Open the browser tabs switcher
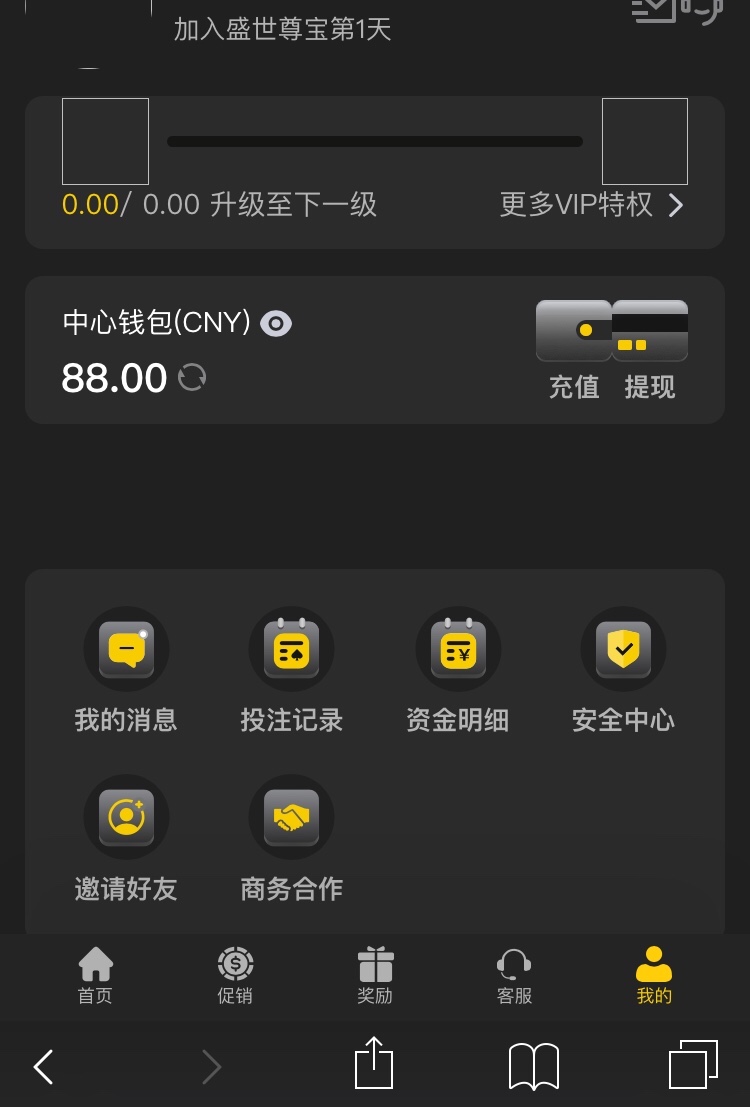This screenshot has height=1107, width=750. (694, 1064)
